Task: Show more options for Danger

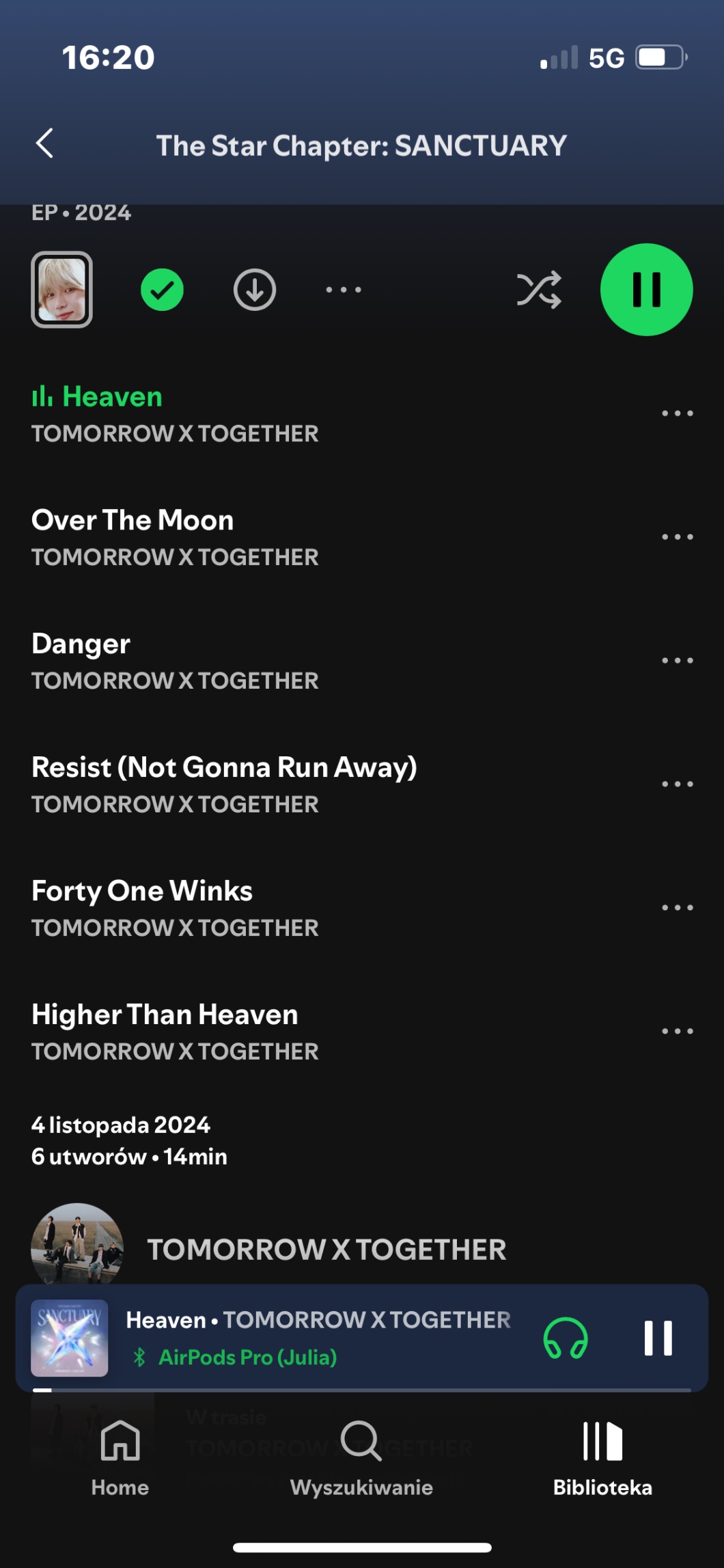Action: 677,661
